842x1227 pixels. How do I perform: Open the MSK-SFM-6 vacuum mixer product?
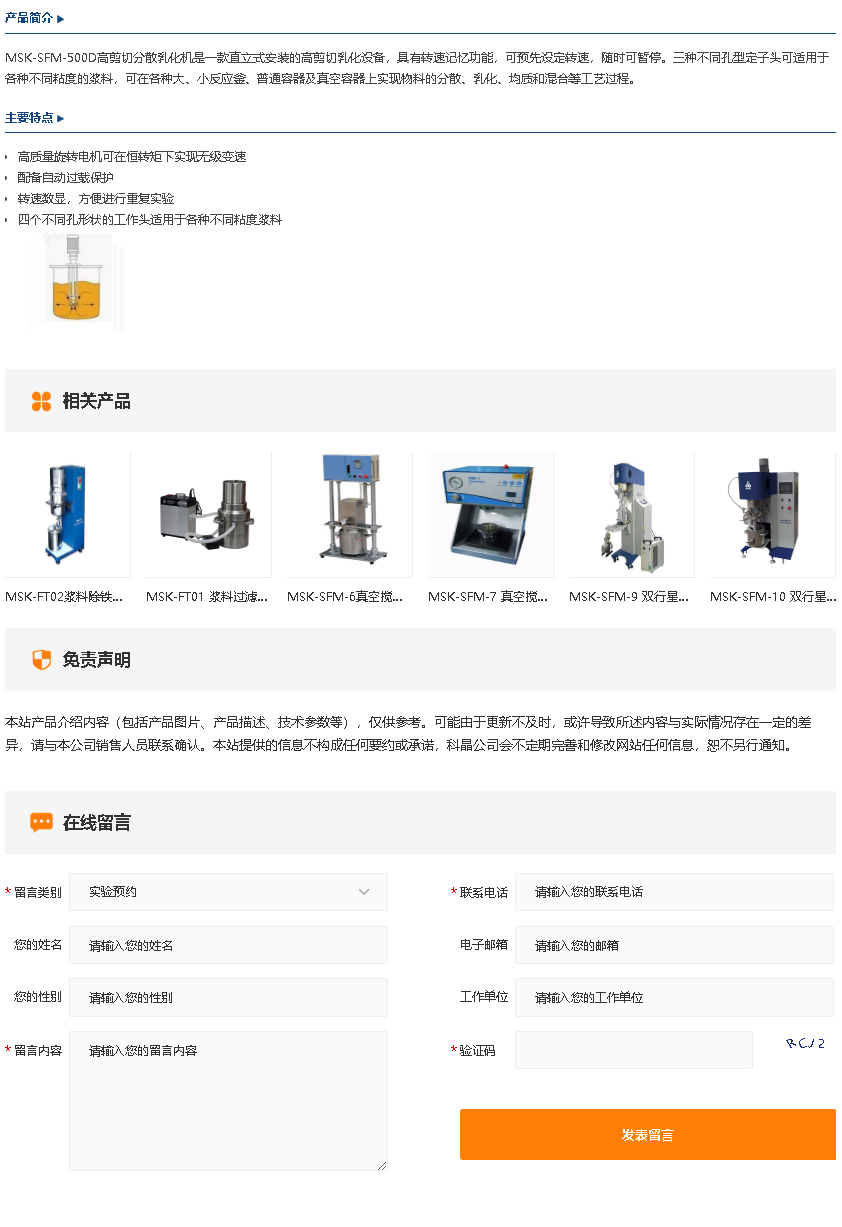[349, 515]
